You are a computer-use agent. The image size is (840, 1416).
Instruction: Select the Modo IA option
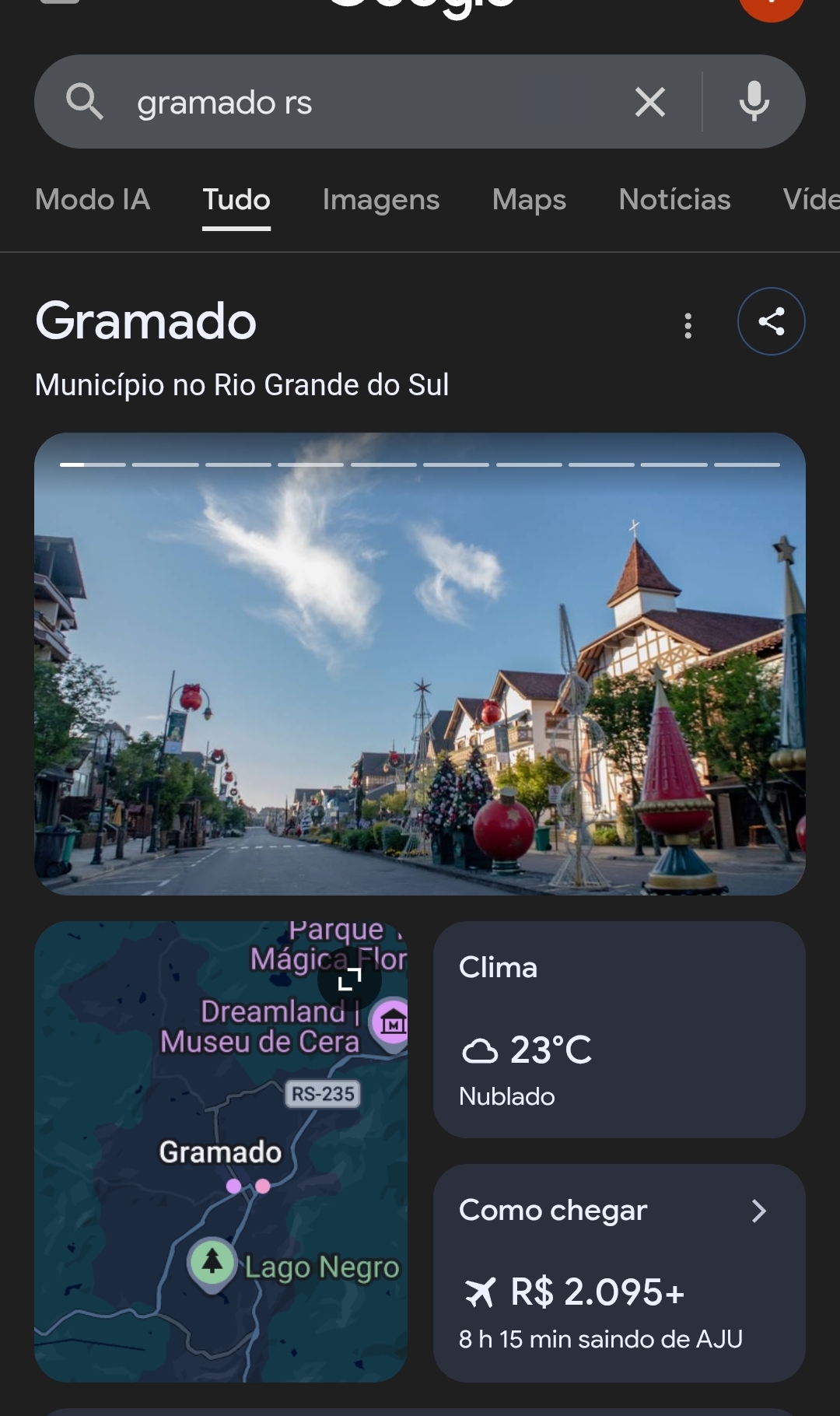point(92,200)
